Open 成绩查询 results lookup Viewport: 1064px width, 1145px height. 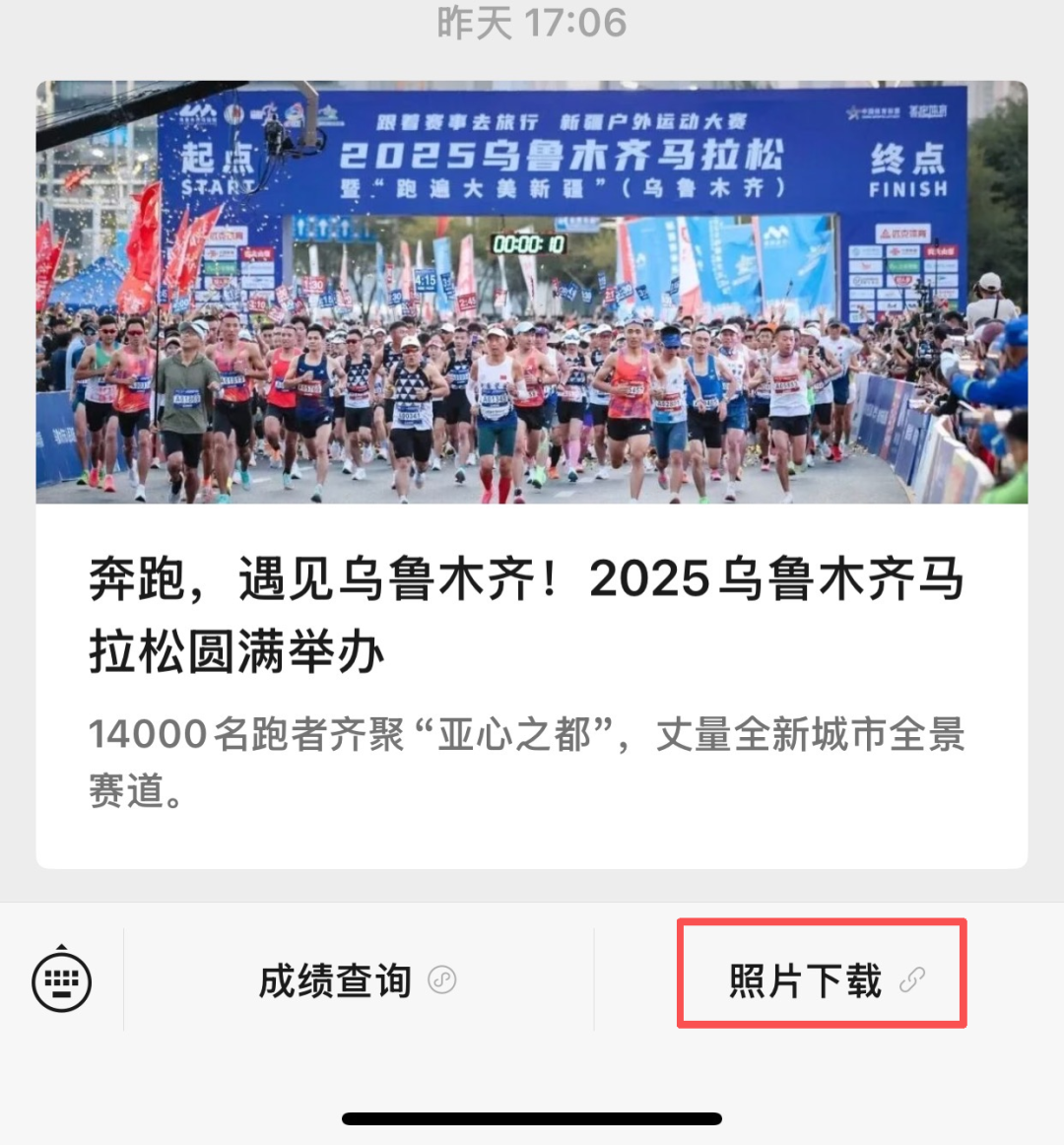[357, 980]
